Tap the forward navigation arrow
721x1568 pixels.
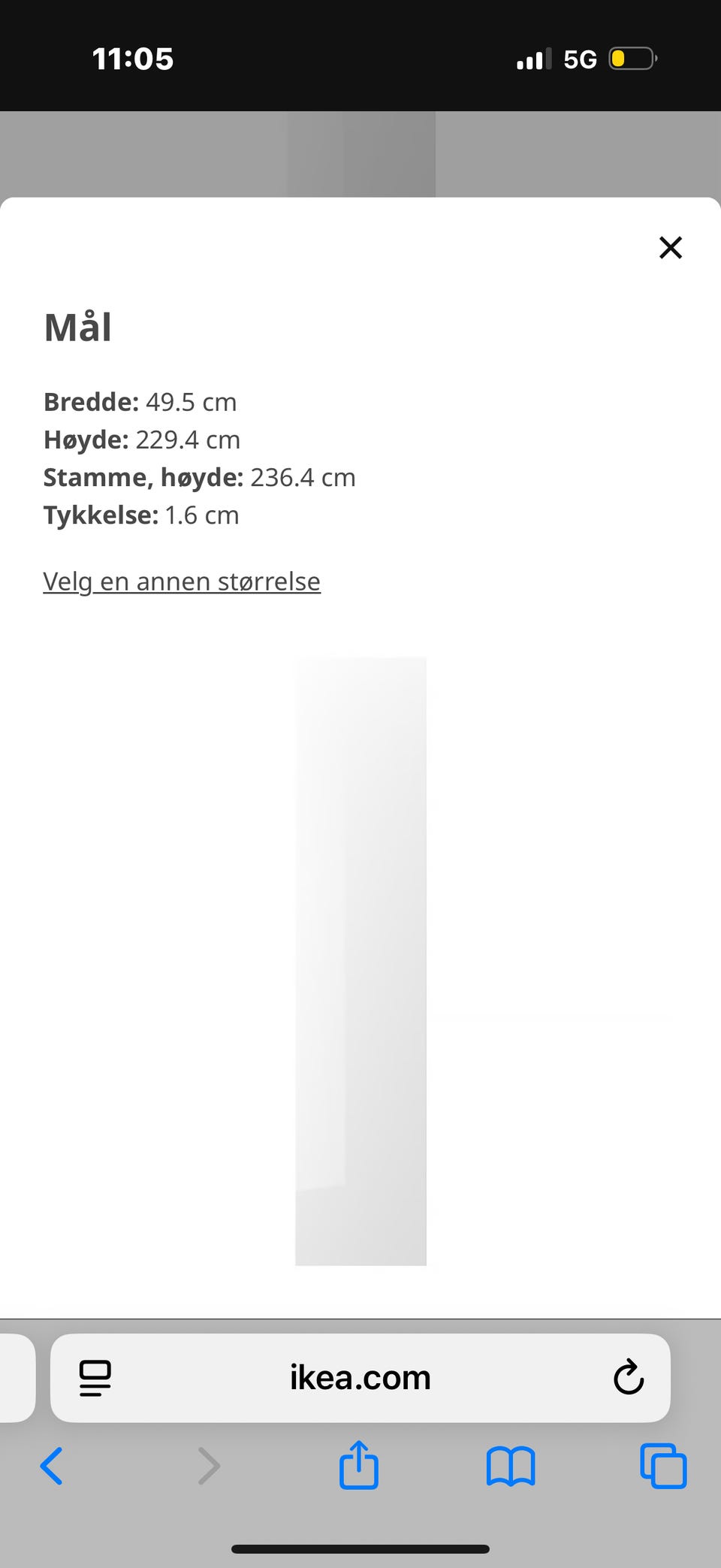tap(209, 1466)
